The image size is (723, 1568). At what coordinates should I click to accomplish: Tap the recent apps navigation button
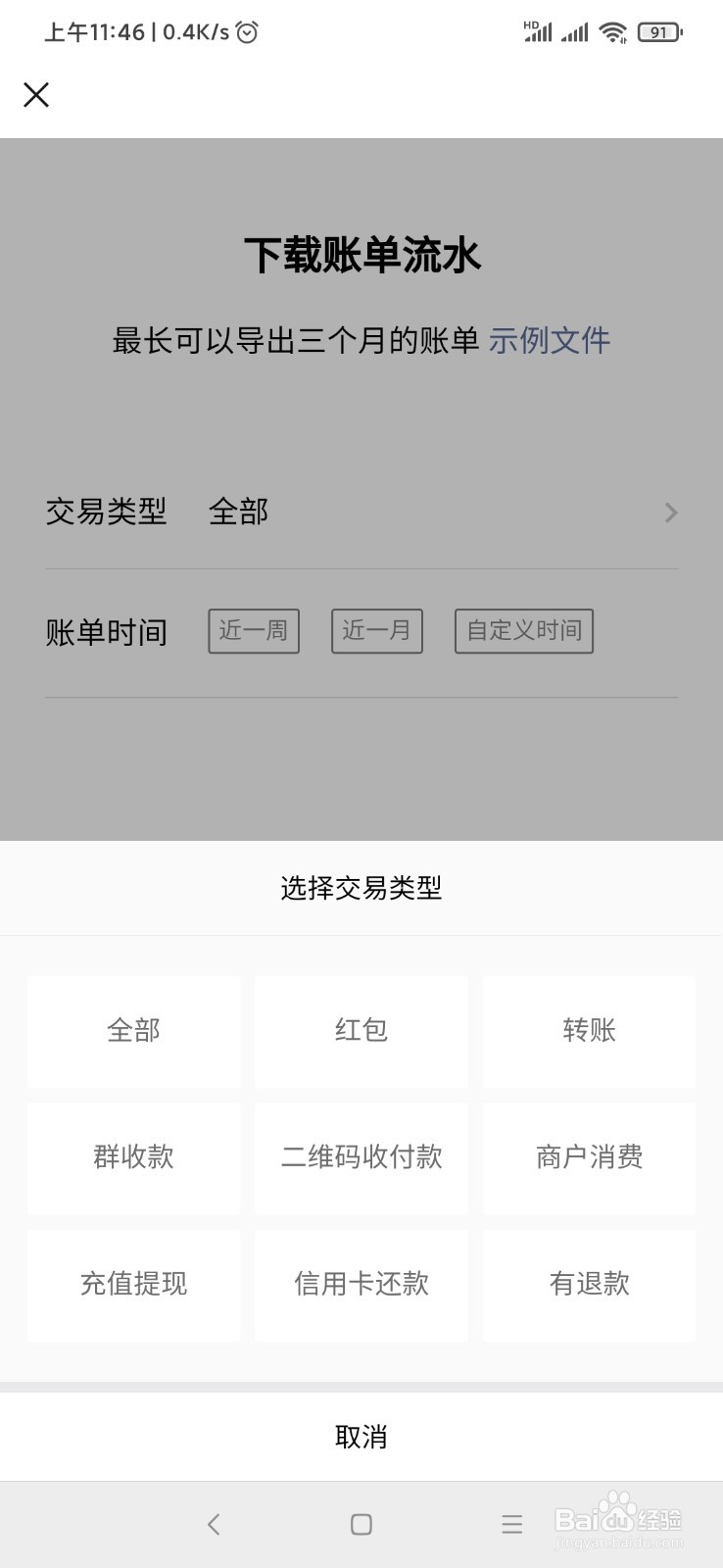(511, 1525)
